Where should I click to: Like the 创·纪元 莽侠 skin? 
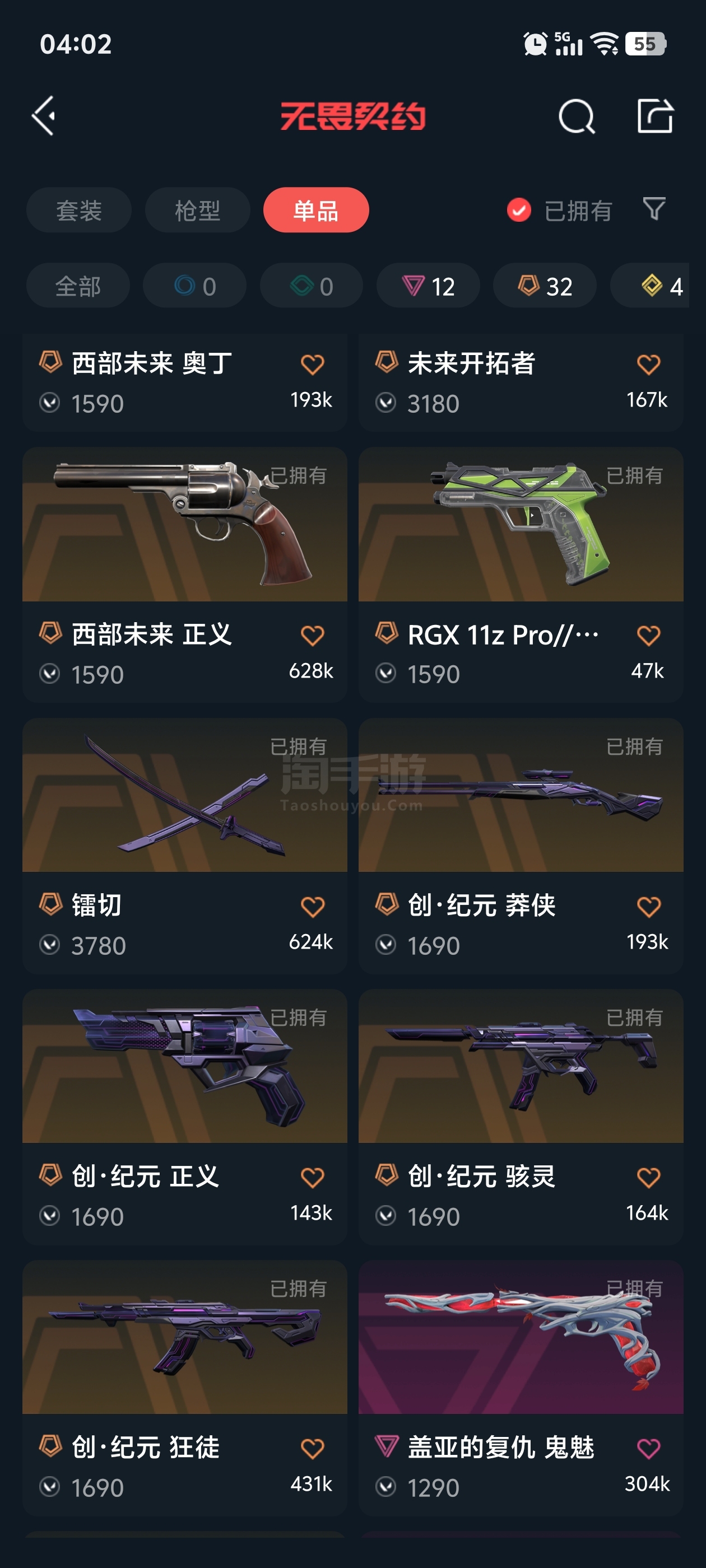648,906
